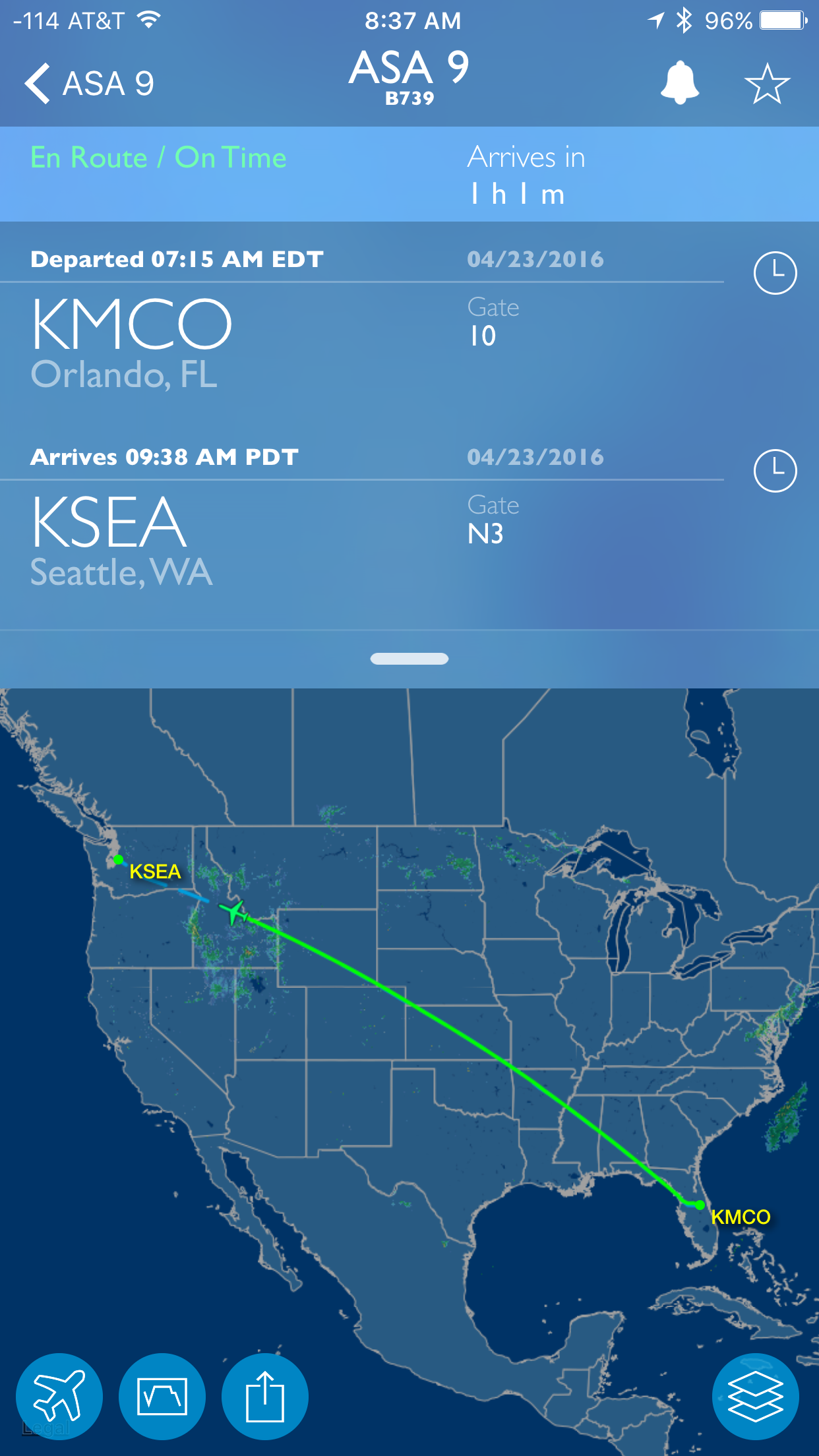The image size is (819, 1456).
Task: Tap the airplane button on map
Action: [x=59, y=1396]
